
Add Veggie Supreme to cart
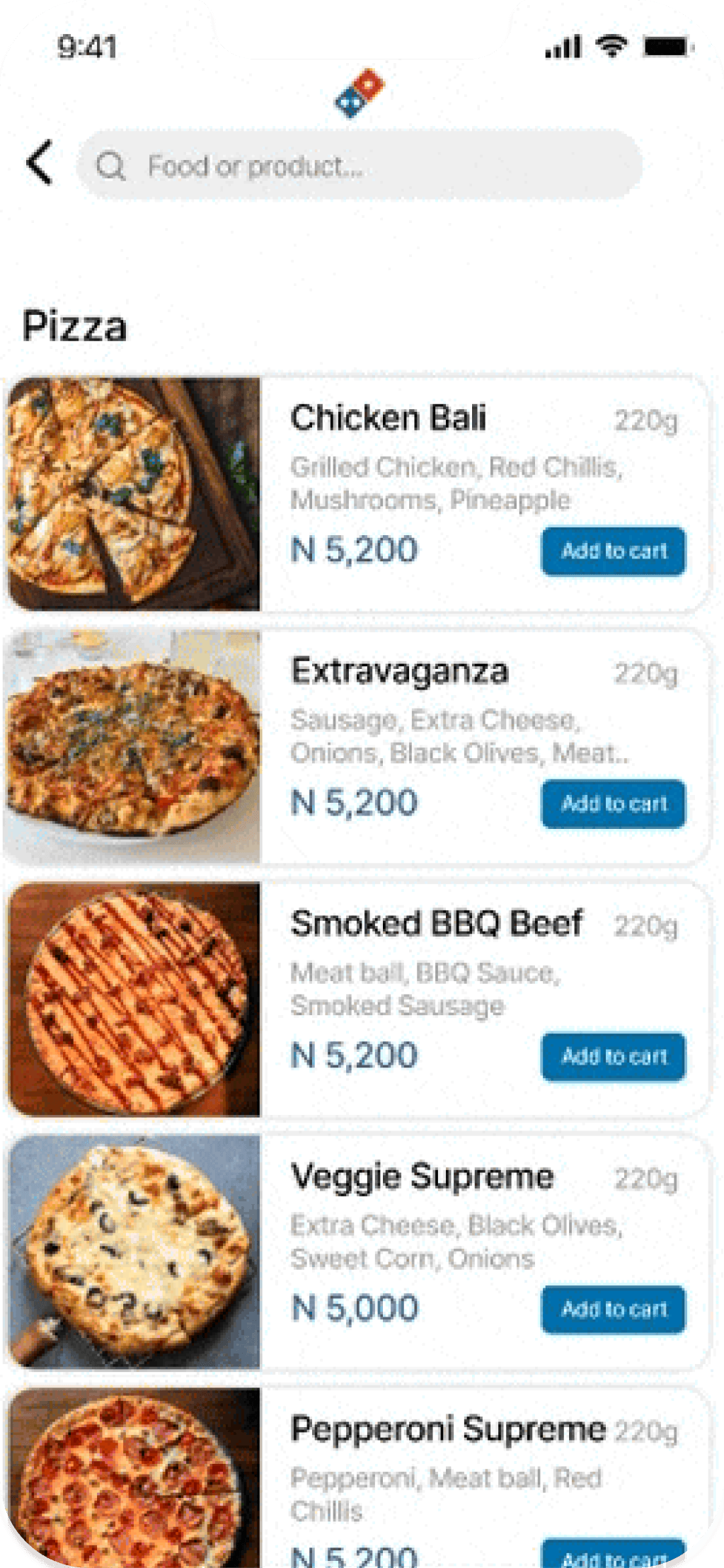tap(613, 1309)
